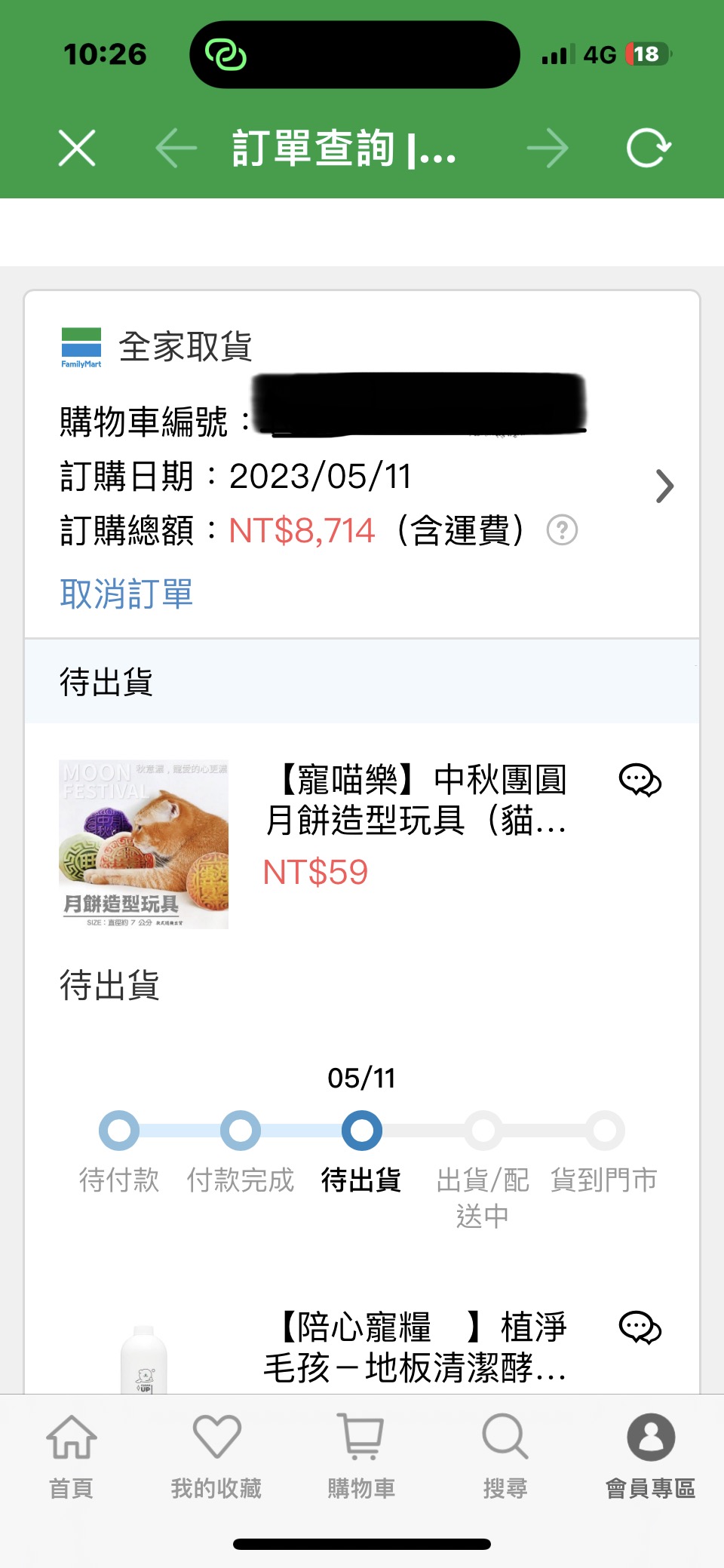Image resolution: width=724 pixels, height=1568 pixels.
Task: Close the order query webview
Action: 77,148
